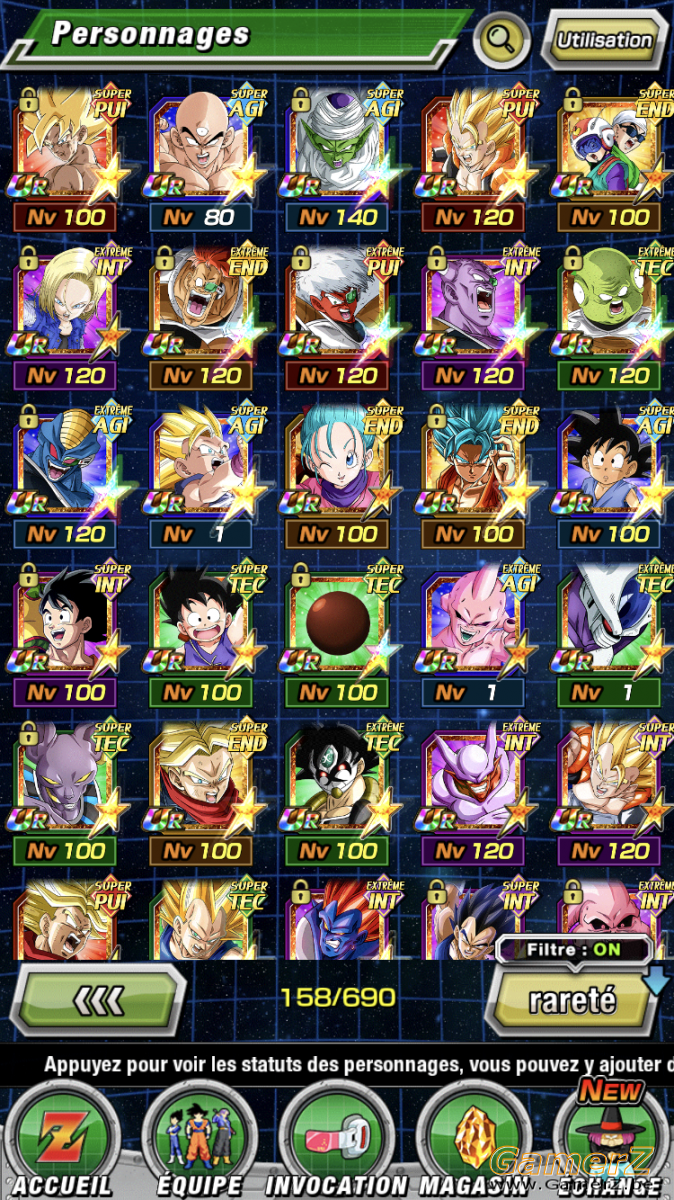Open the Invocation tab
The width and height of the screenshot is (674, 1200).
336,1141
